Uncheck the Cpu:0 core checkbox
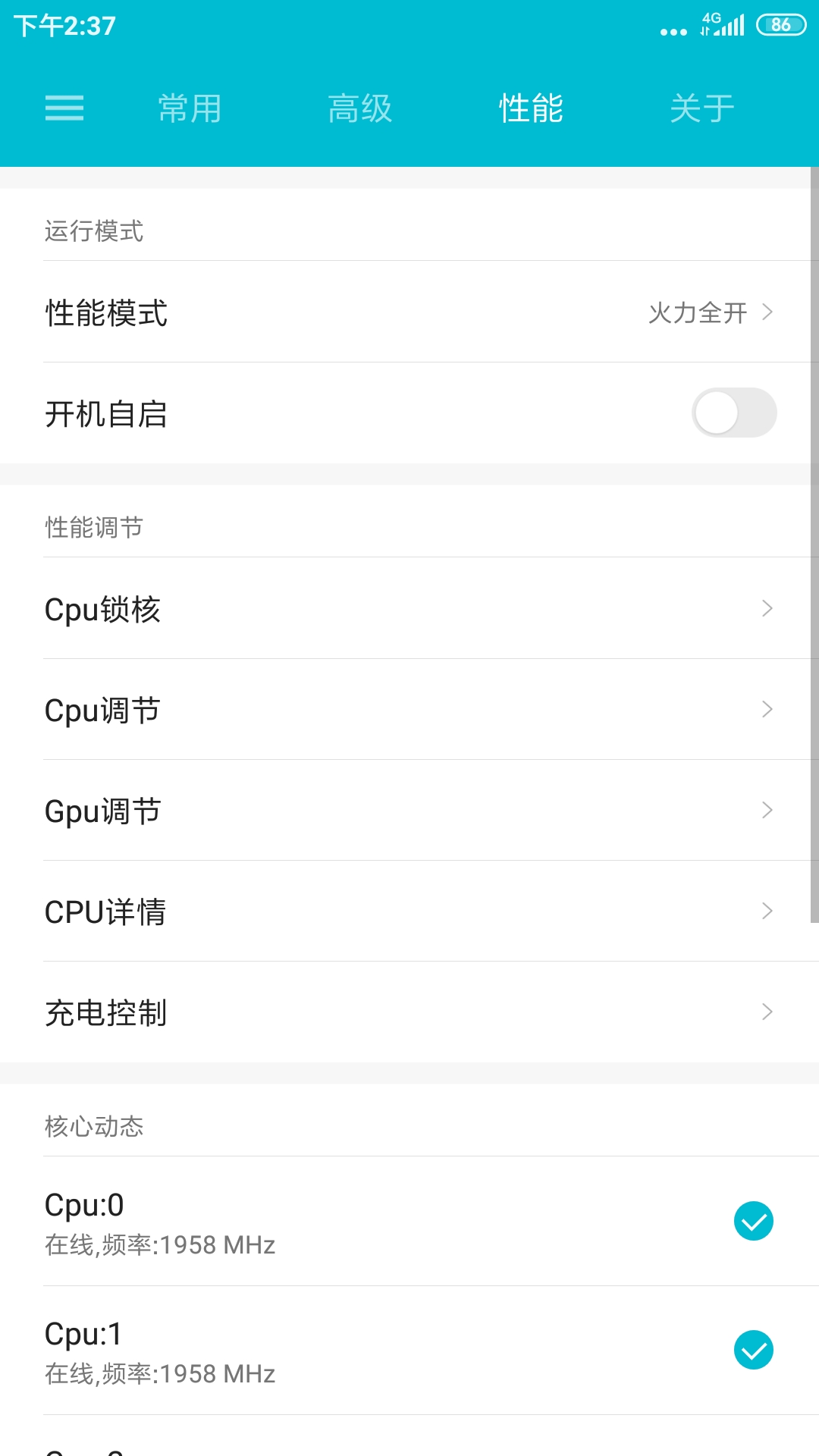 point(754,1221)
